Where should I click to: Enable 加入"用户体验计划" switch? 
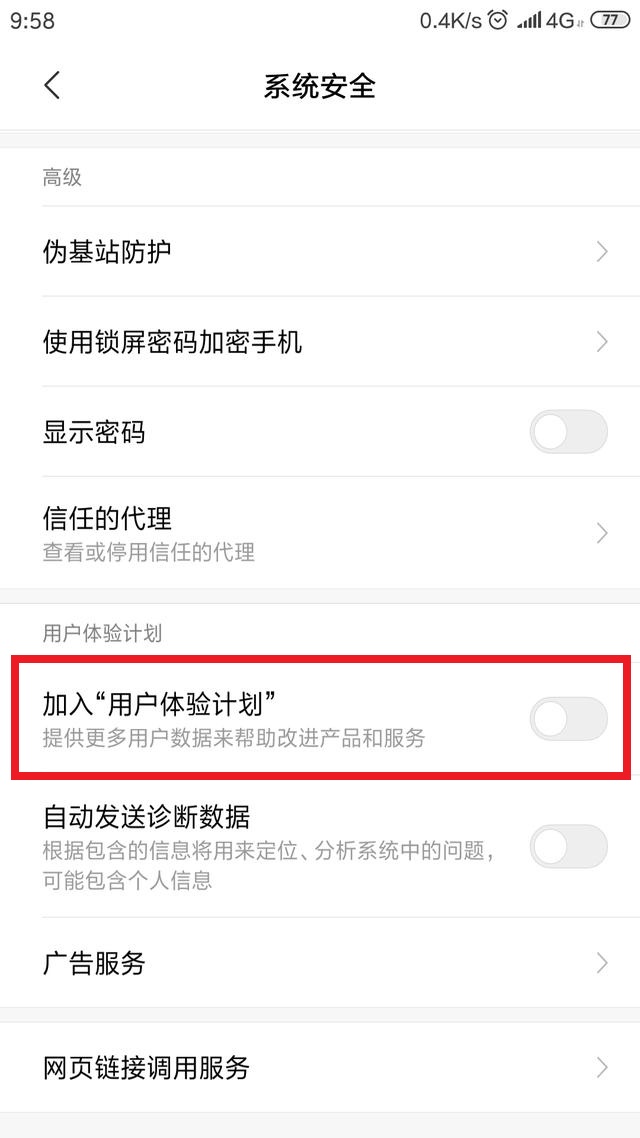click(x=568, y=718)
